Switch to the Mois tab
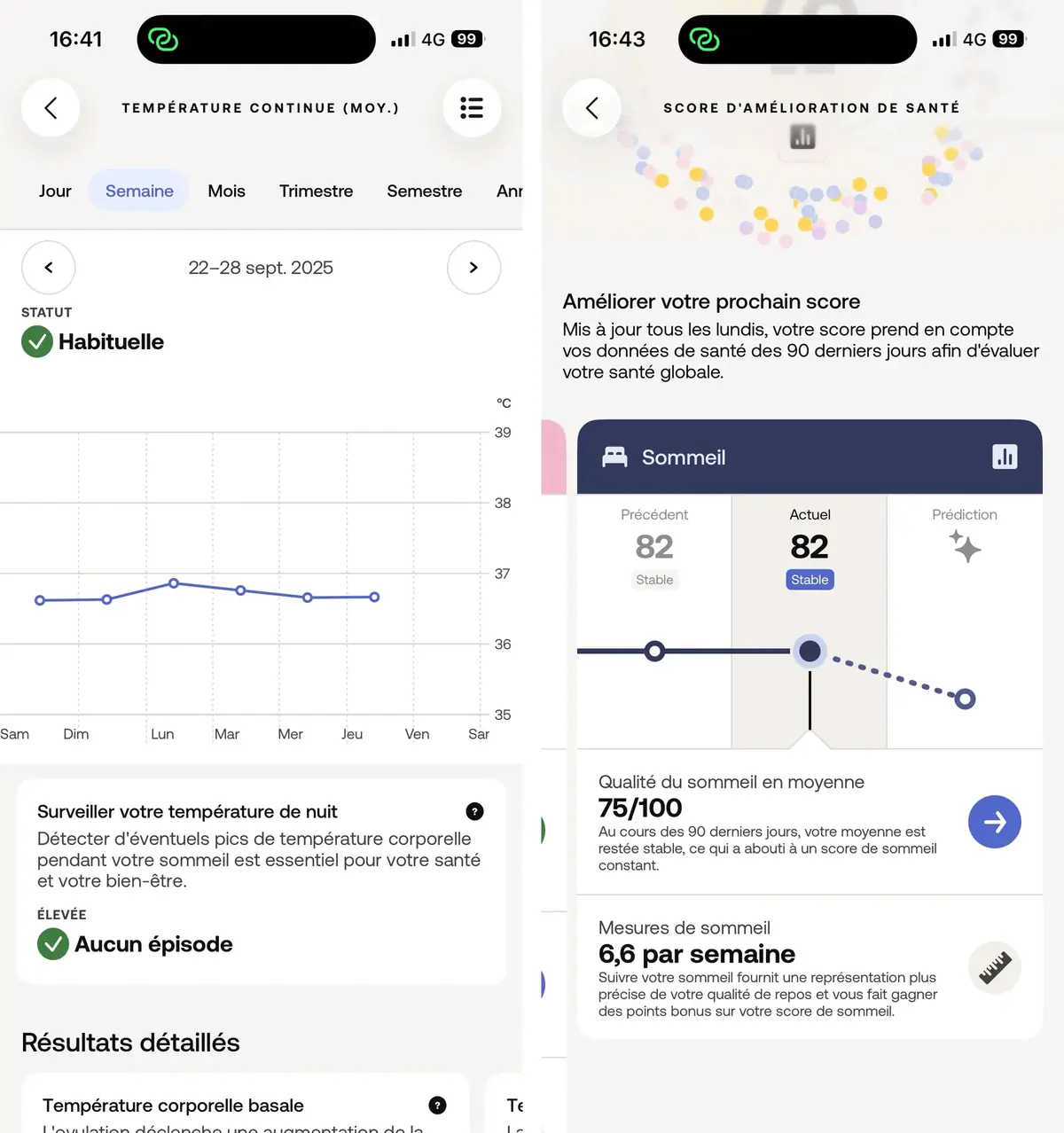Viewport: 1064px width, 1133px height. [226, 191]
